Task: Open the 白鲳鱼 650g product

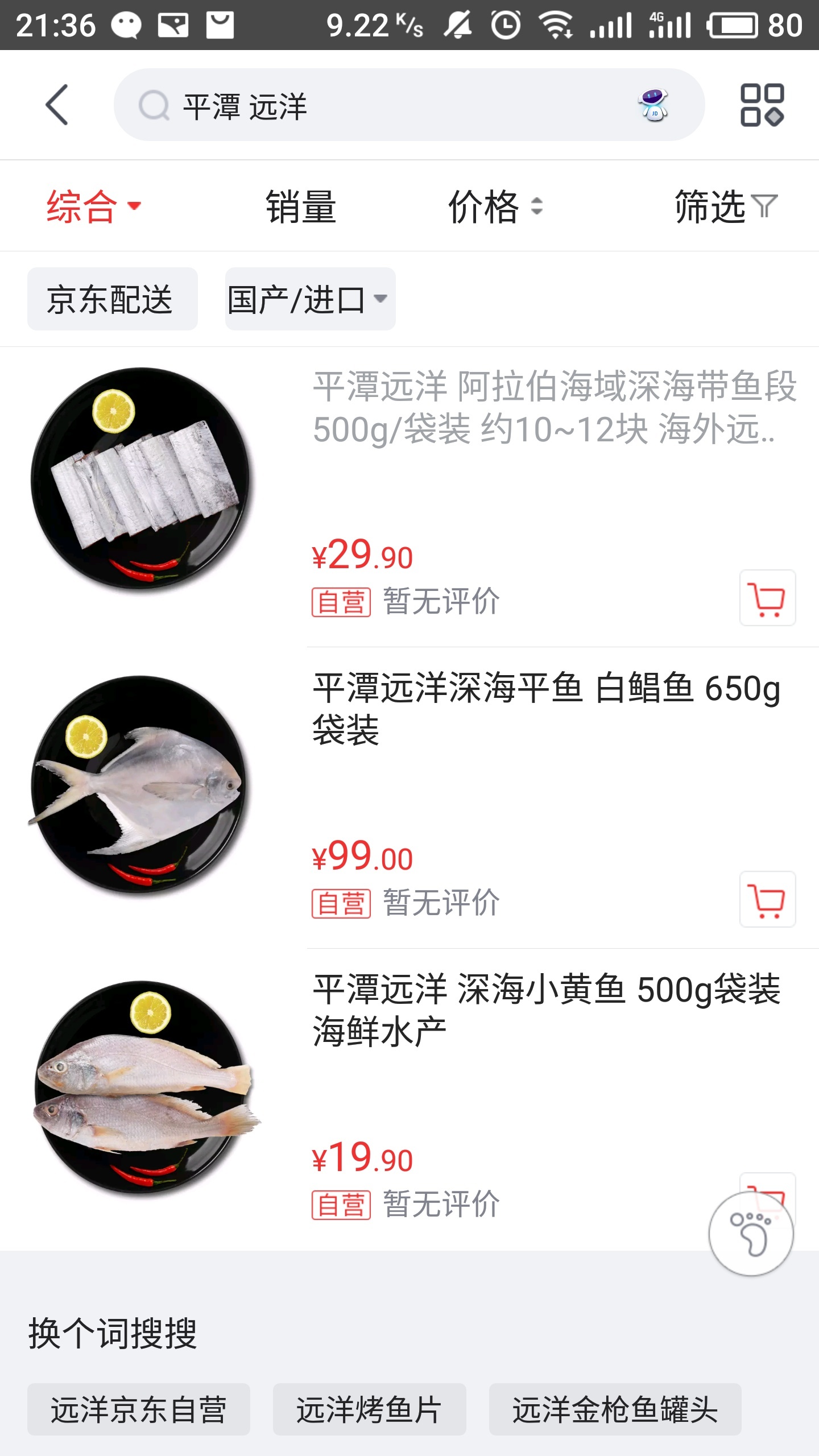Action: pyautogui.click(x=547, y=709)
